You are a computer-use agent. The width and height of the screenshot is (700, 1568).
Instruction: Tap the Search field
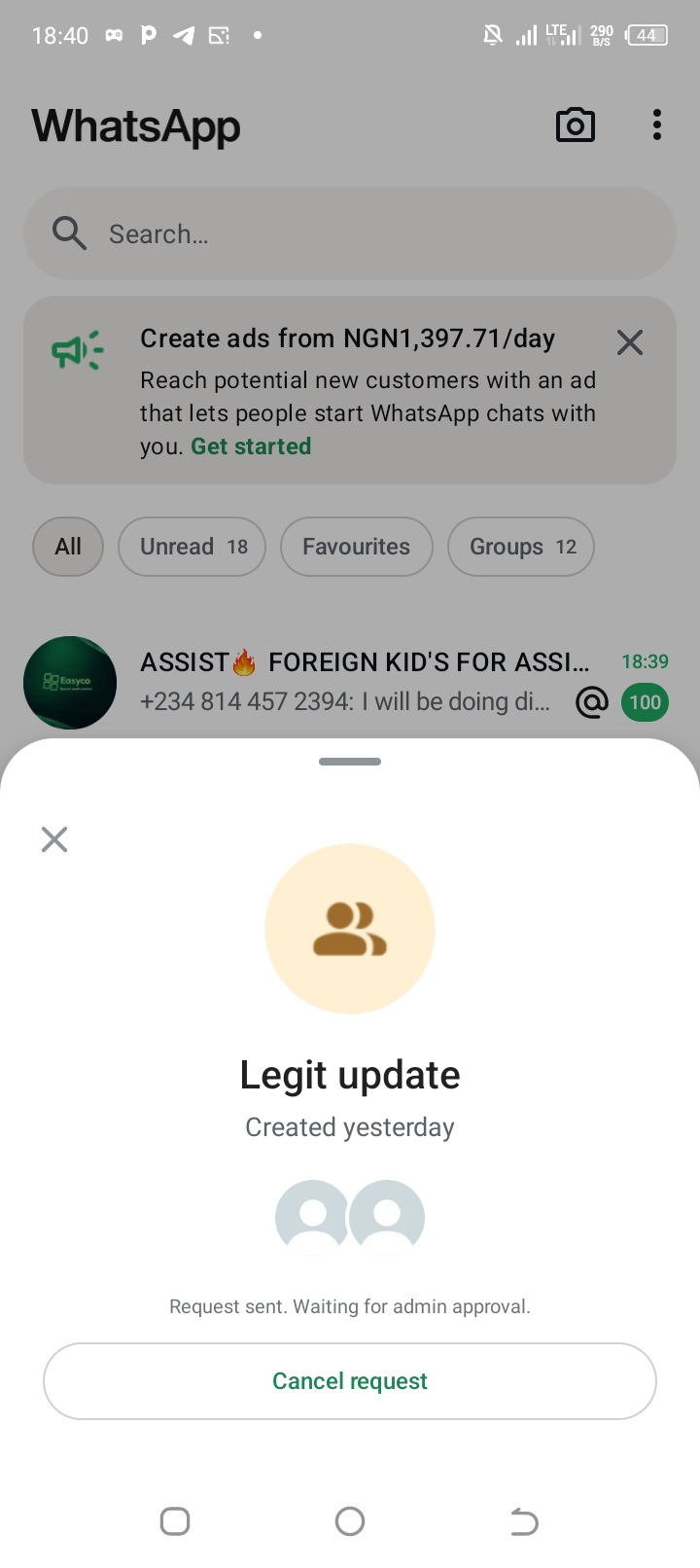pos(350,233)
